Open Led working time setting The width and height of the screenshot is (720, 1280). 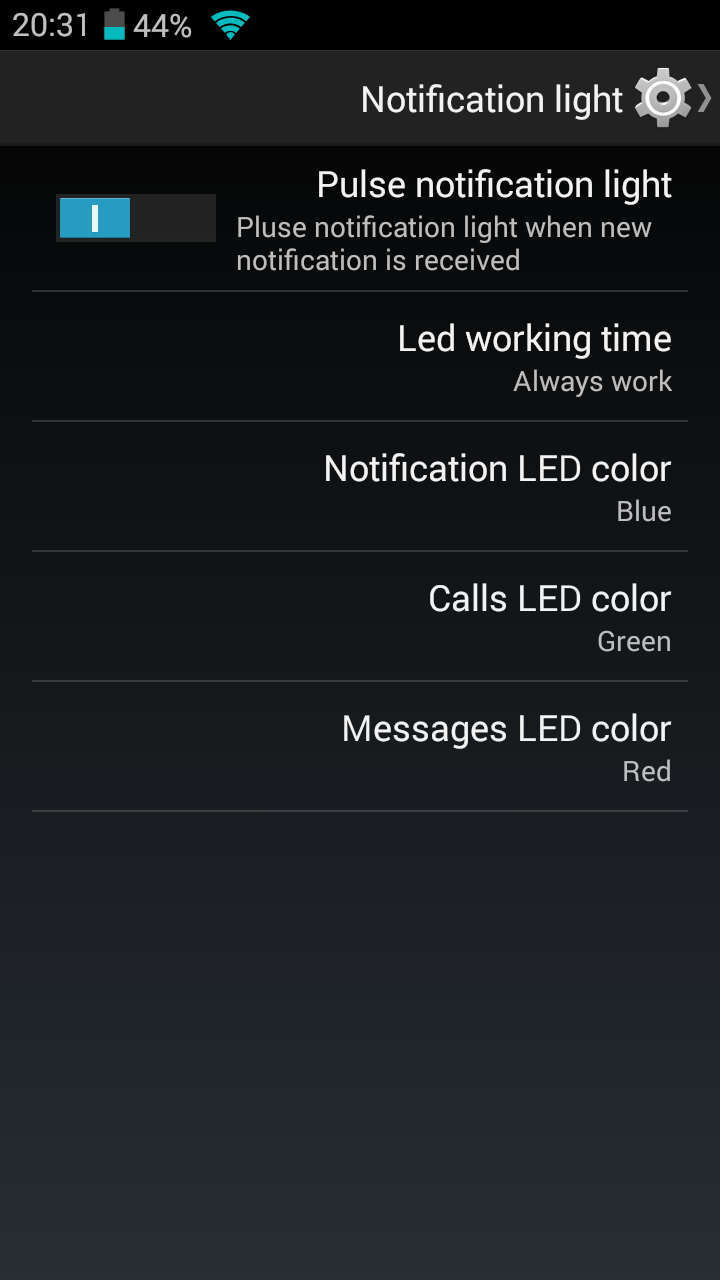[x=360, y=357]
